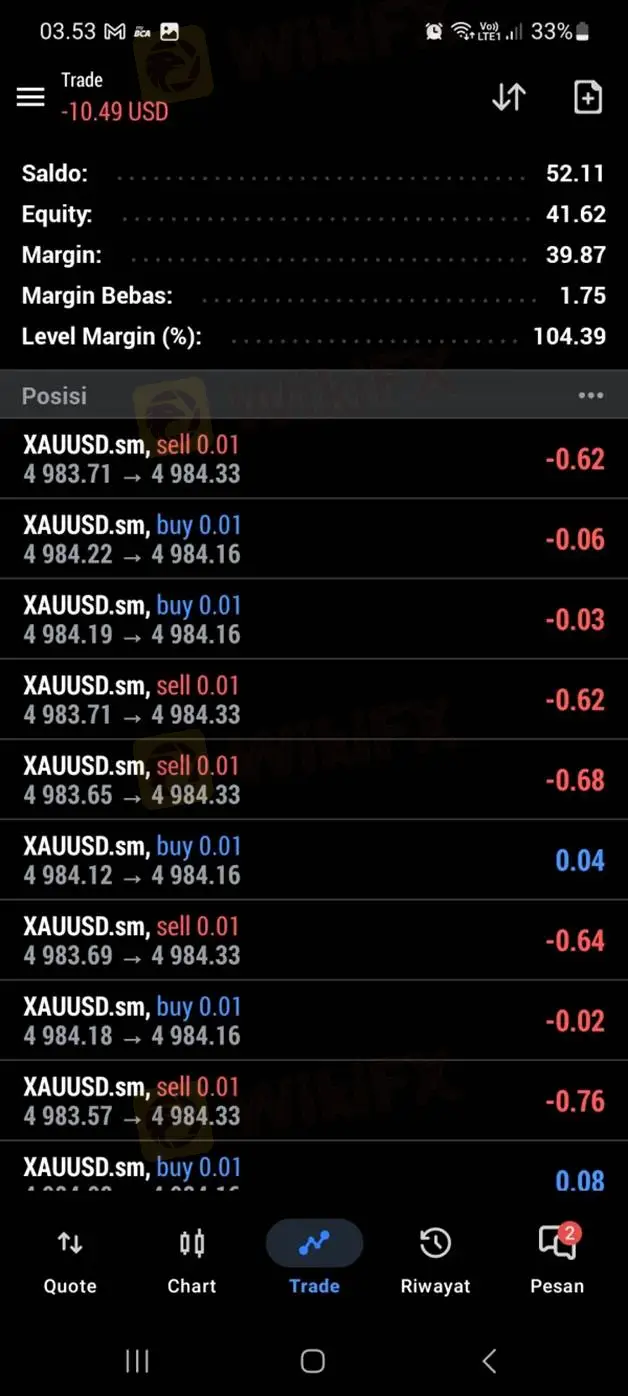Go back with the system back button

point(489,1361)
